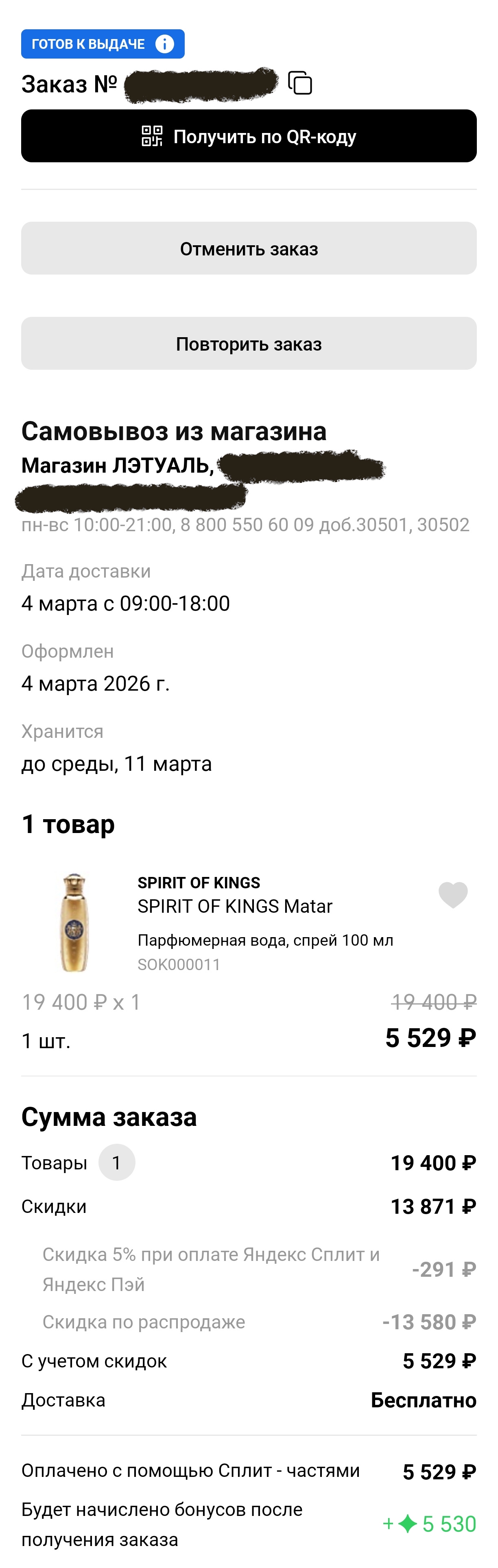Tap Получить по QR-коду button
Viewport: 498px width, 1568px height.
tap(249, 136)
